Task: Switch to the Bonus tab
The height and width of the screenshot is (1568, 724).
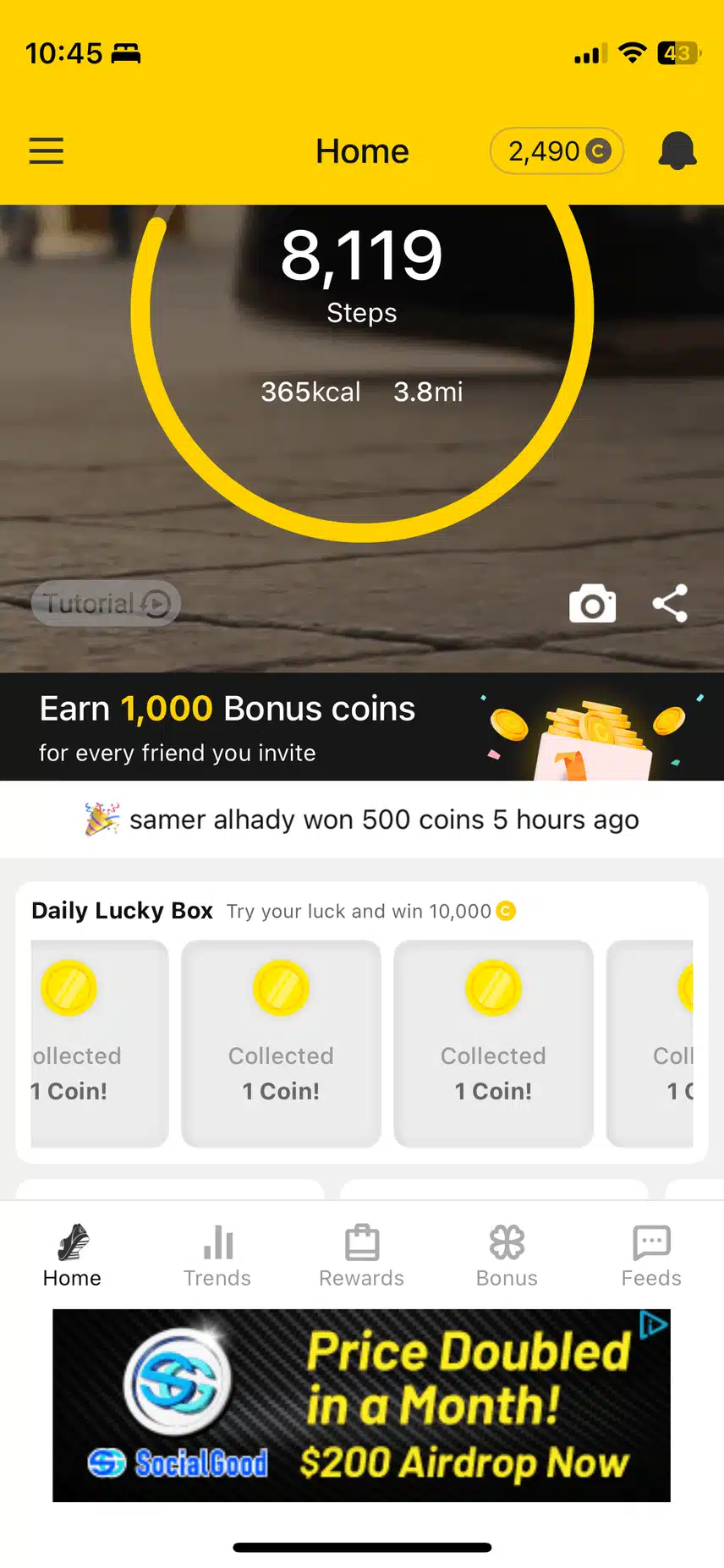Action: (507, 1255)
